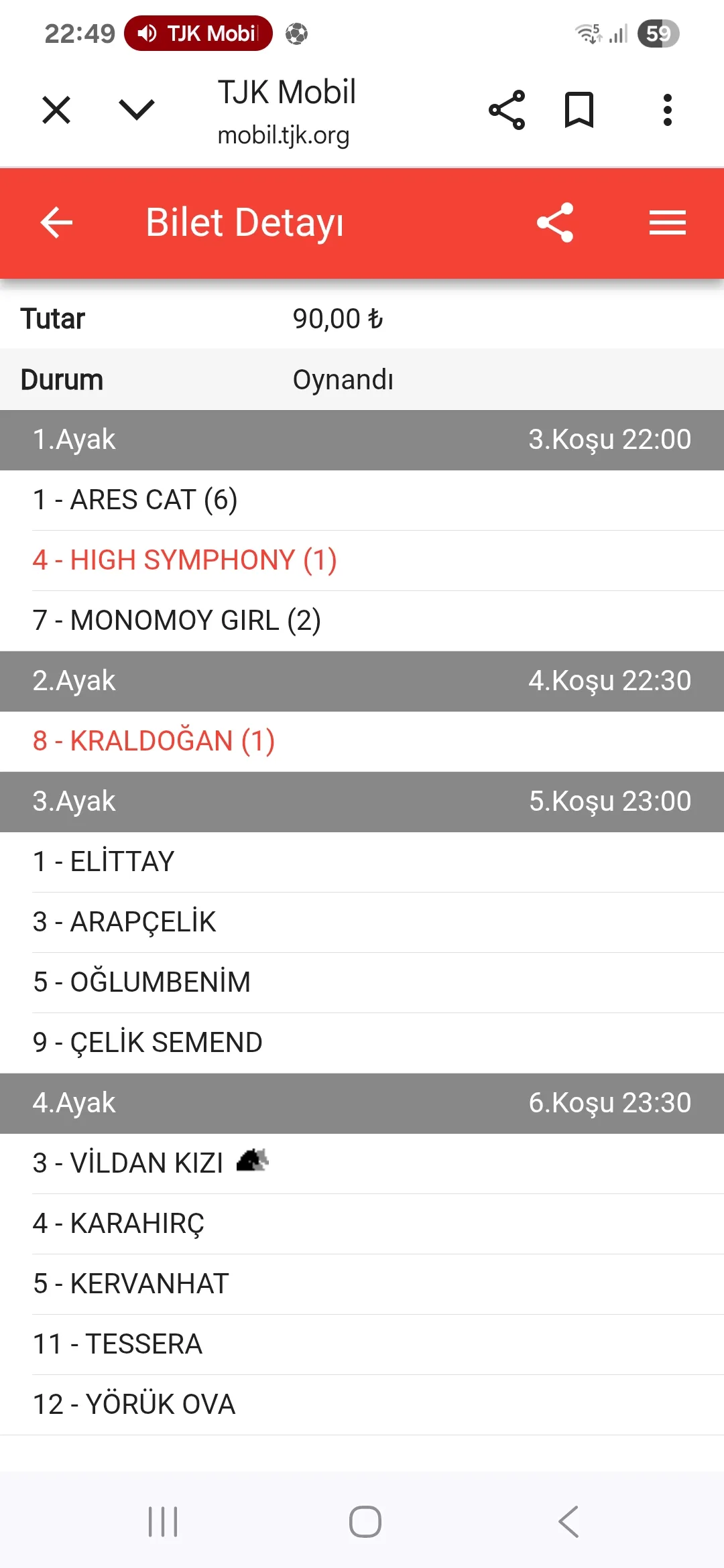Expand the browser tab dropdown chevron

pyautogui.click(x=137, y=109)
